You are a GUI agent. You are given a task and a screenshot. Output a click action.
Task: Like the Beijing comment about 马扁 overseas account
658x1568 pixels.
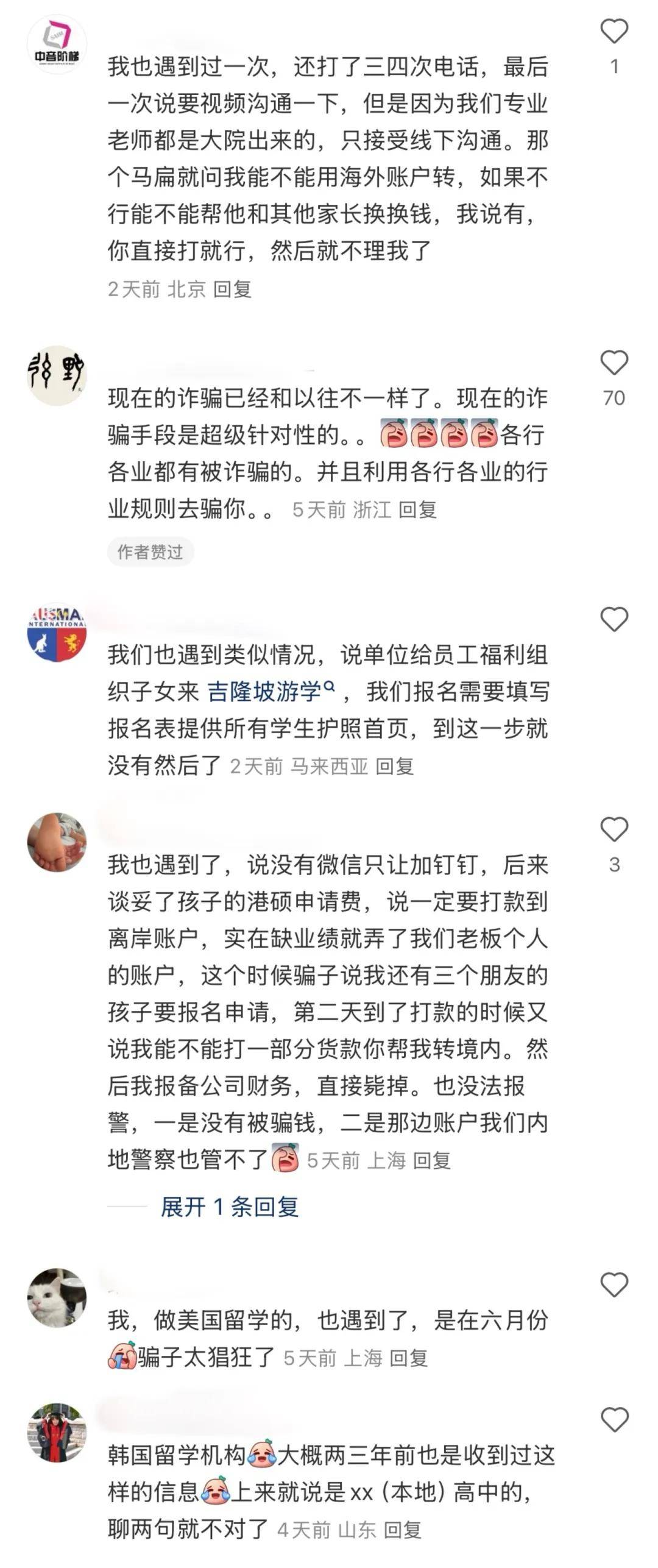(614, 32)
